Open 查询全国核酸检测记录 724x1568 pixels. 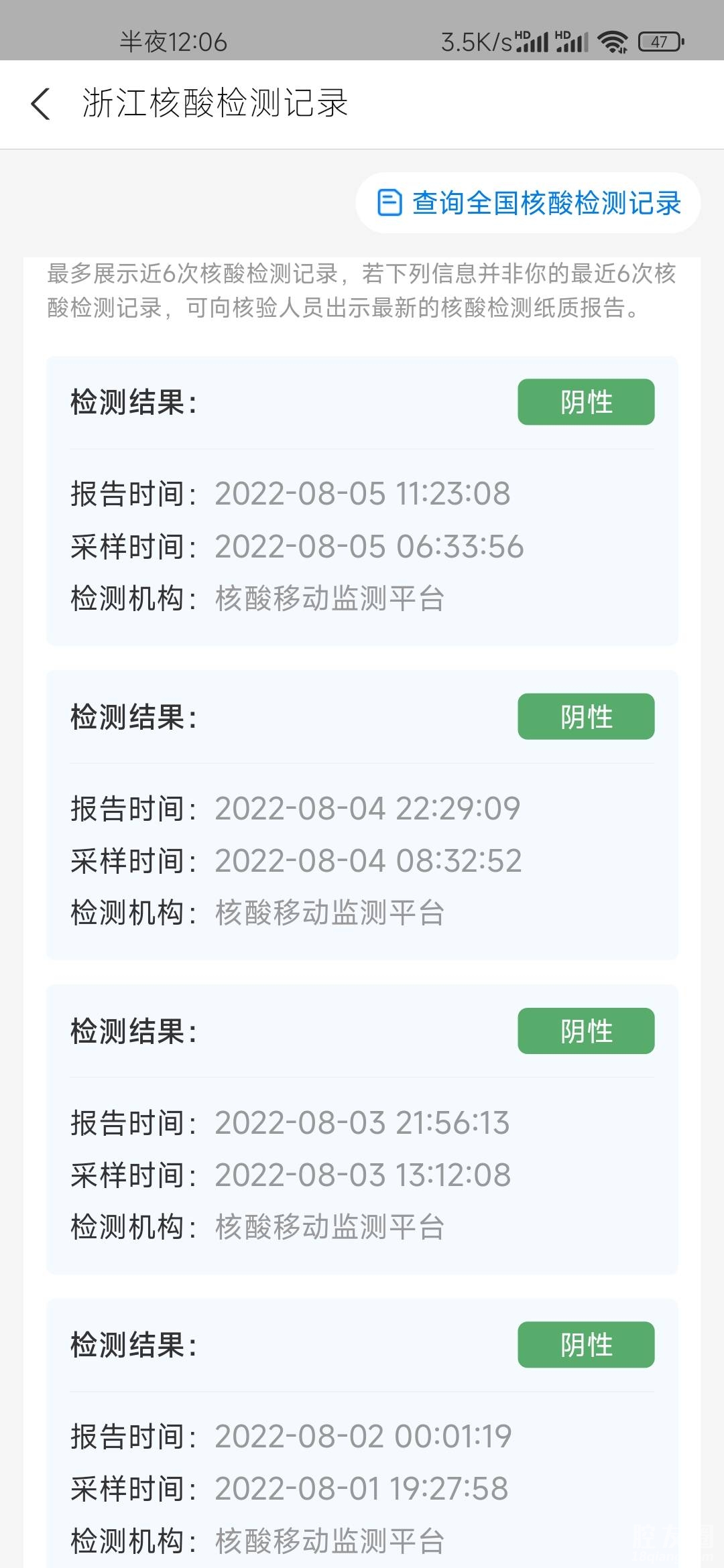point(528,203)
